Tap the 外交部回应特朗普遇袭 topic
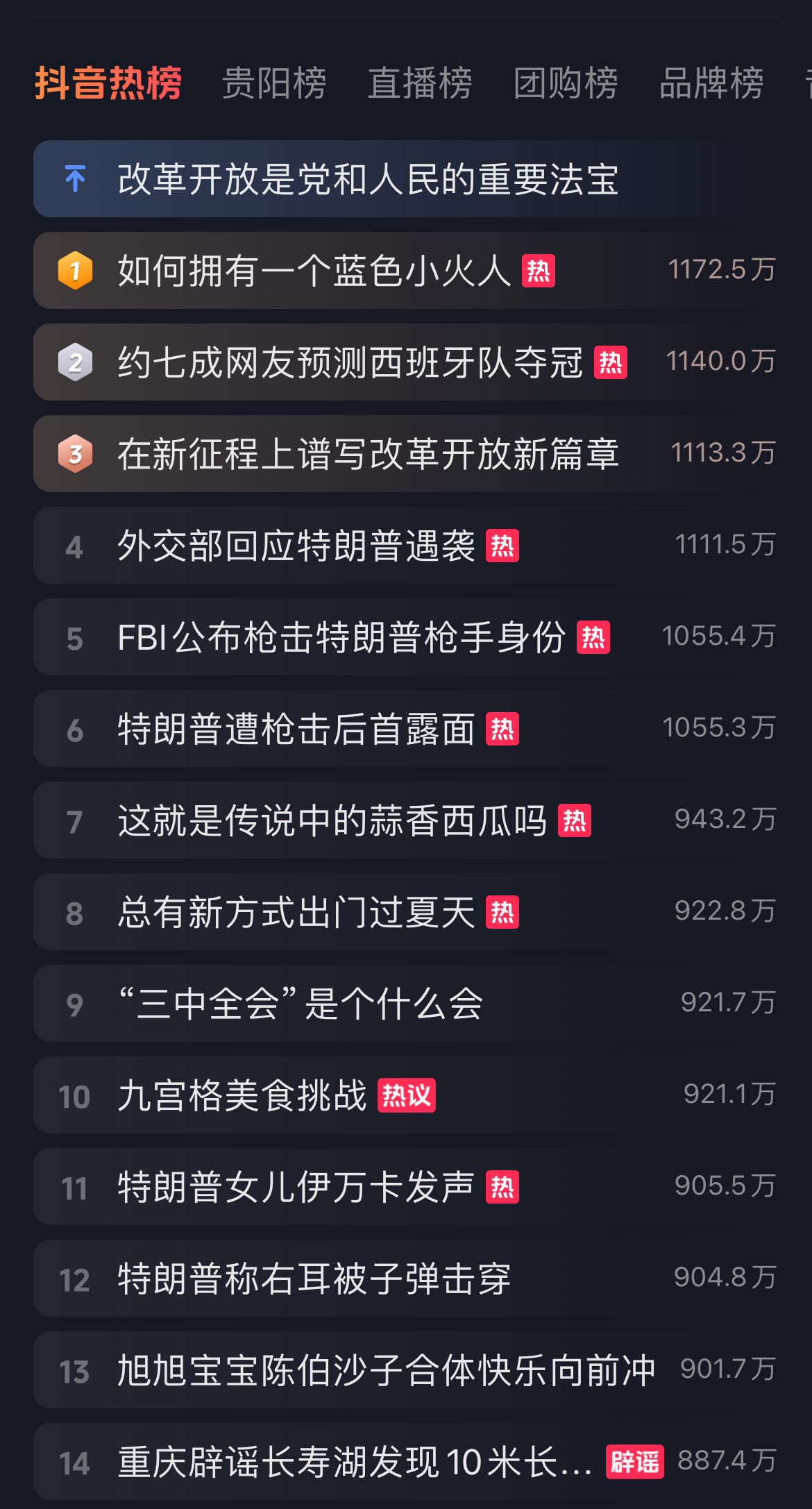Viewport: 812px width, 1509px height. (296, 546)
